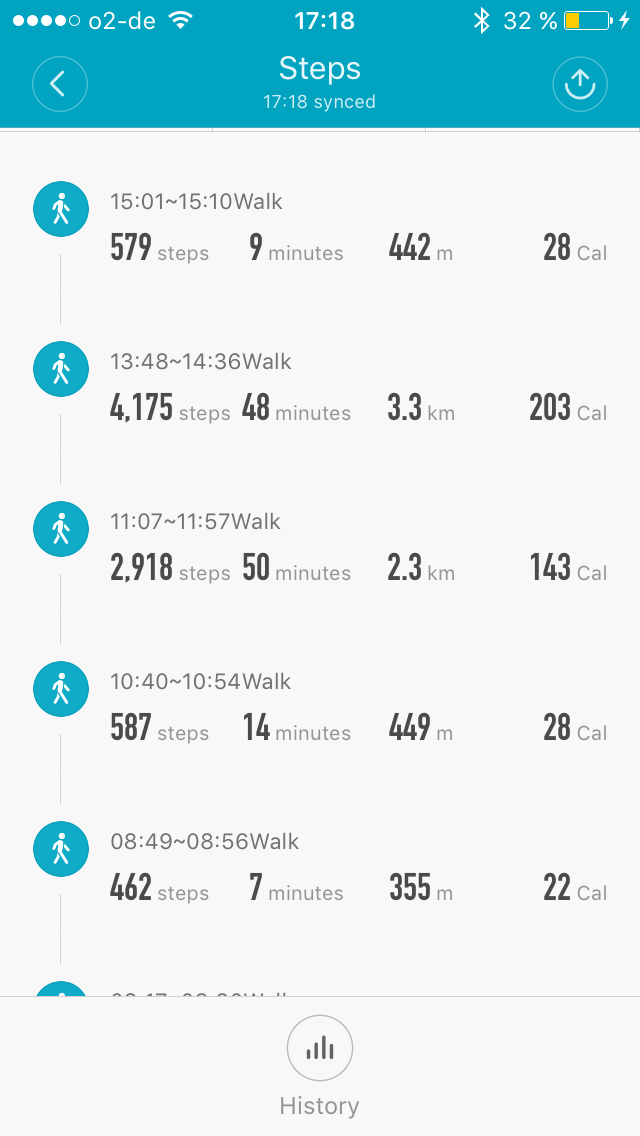640x1136 pixels.
Task: Select the 11:07~11:57 walk entry
Action: coord(320,548)
